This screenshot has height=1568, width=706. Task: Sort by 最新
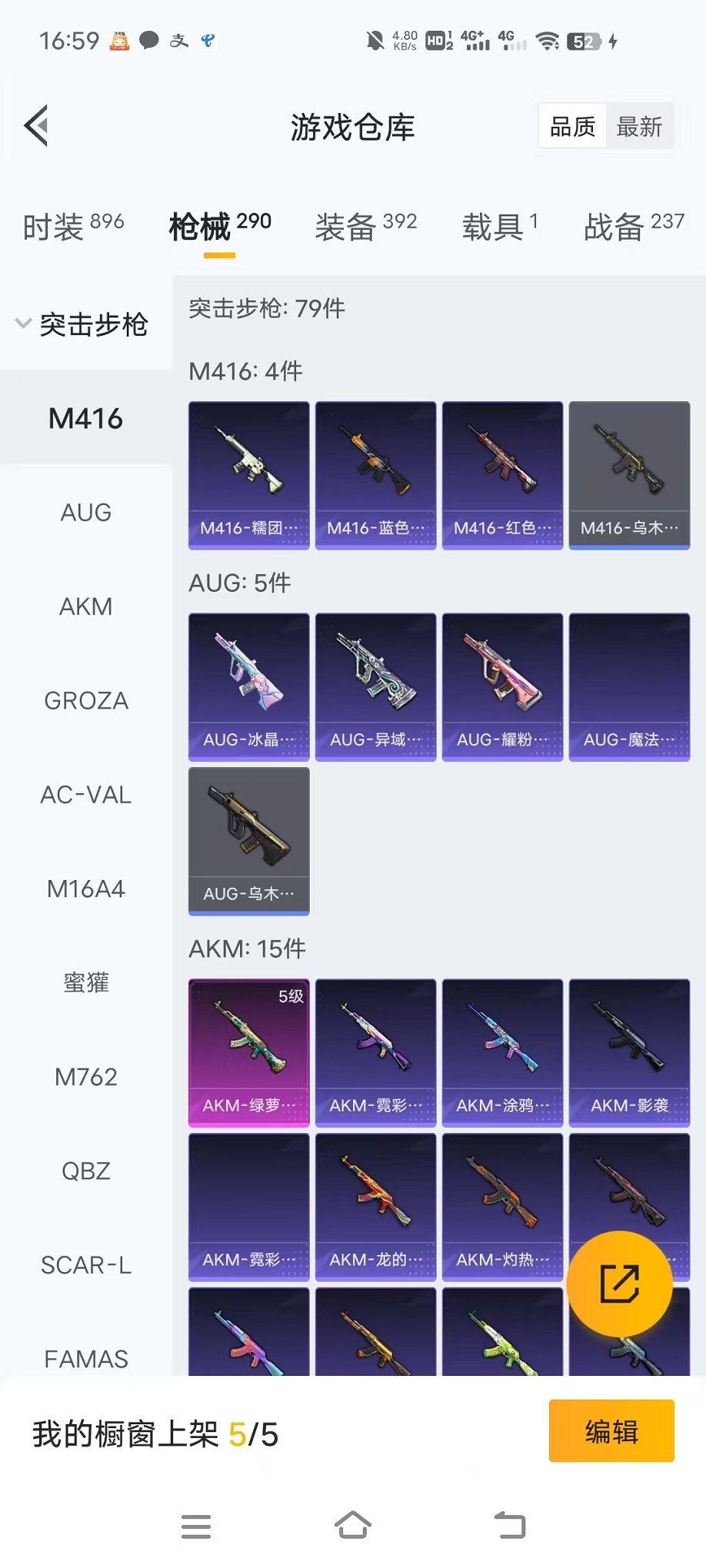[639, 127]
